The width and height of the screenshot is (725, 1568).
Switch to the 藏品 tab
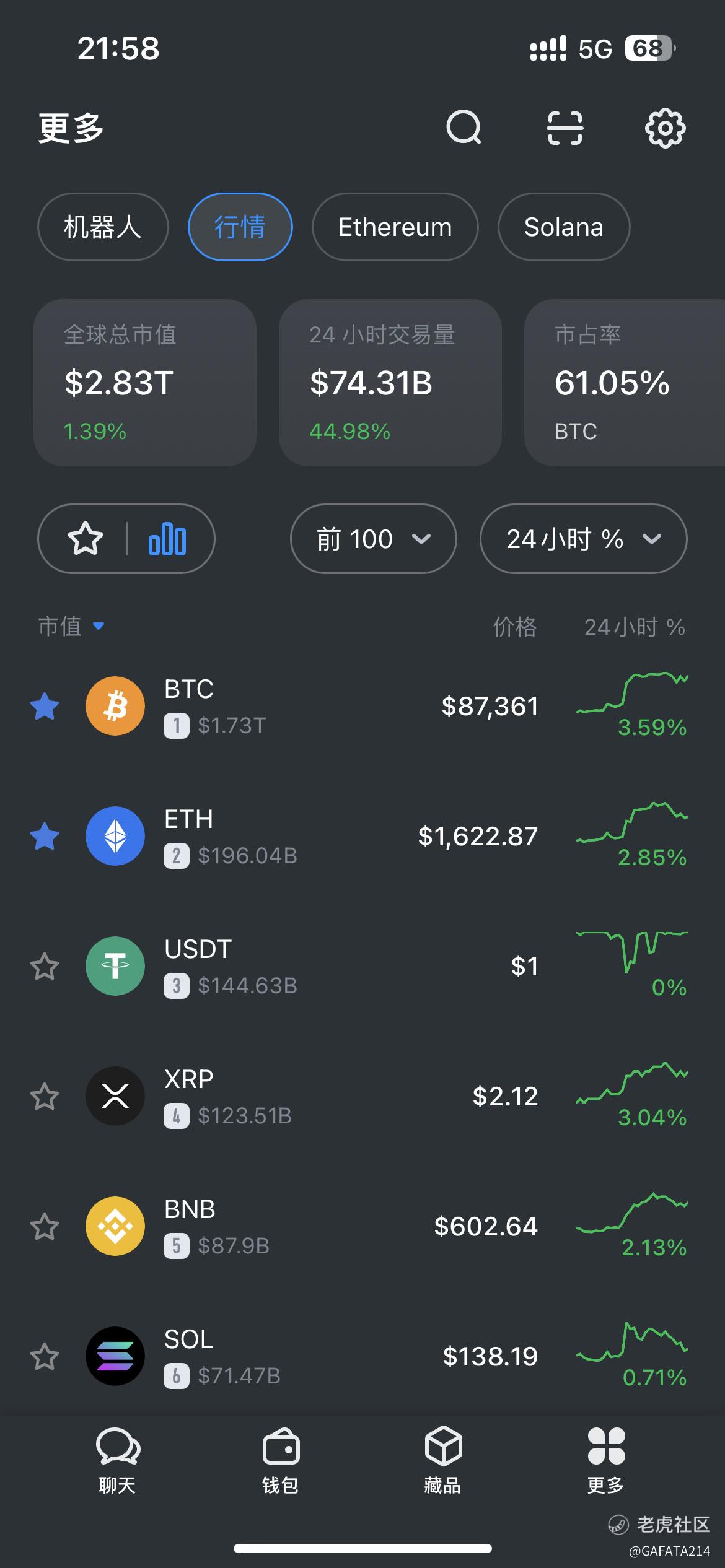[x=443, y=1460]
